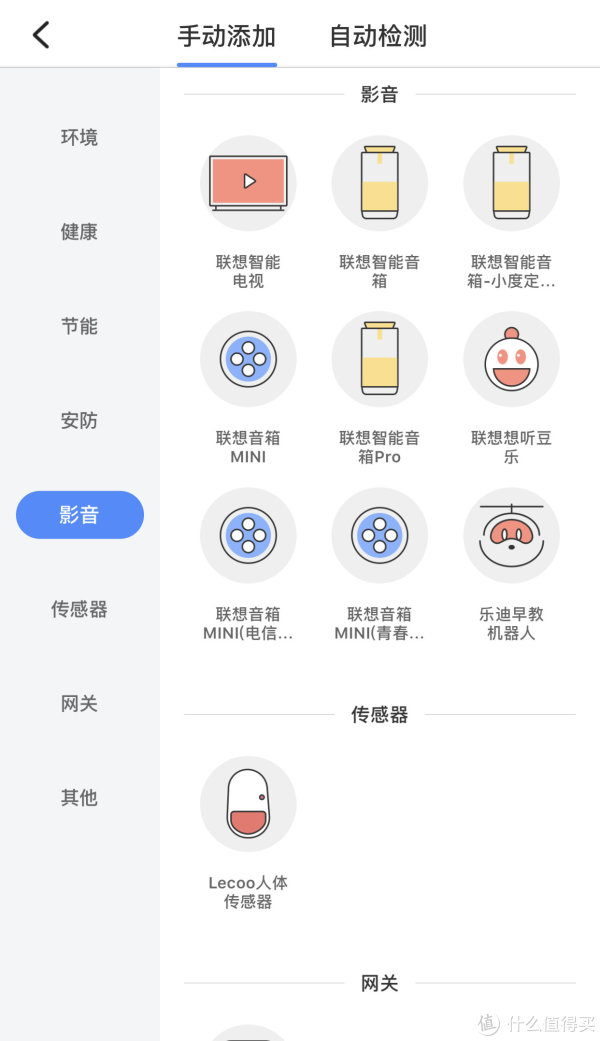Switch to the 自动检测 tab
600x1041 pixels.
point(378,36)
